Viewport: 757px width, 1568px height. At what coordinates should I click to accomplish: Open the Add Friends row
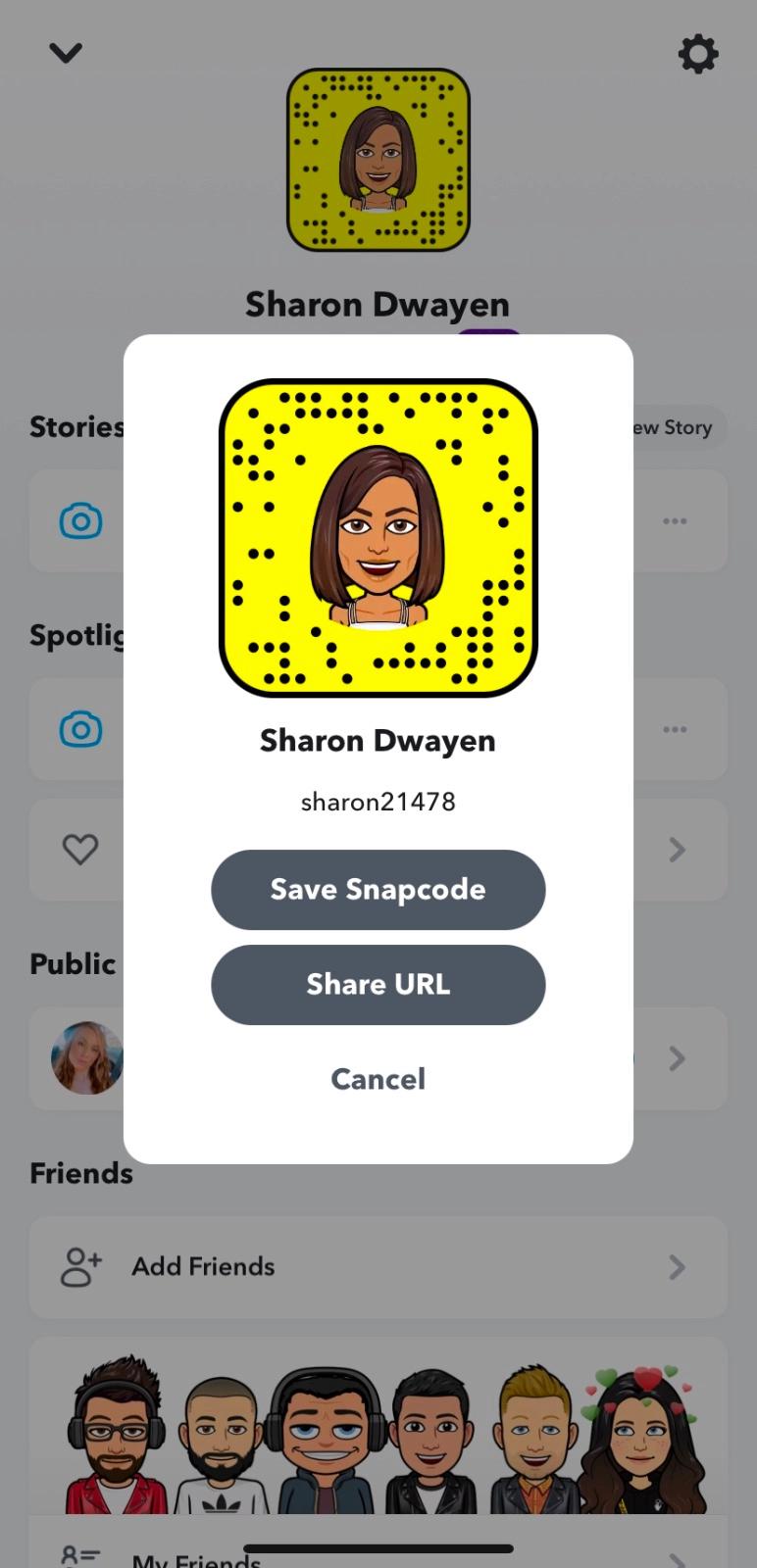point(378,1266)
